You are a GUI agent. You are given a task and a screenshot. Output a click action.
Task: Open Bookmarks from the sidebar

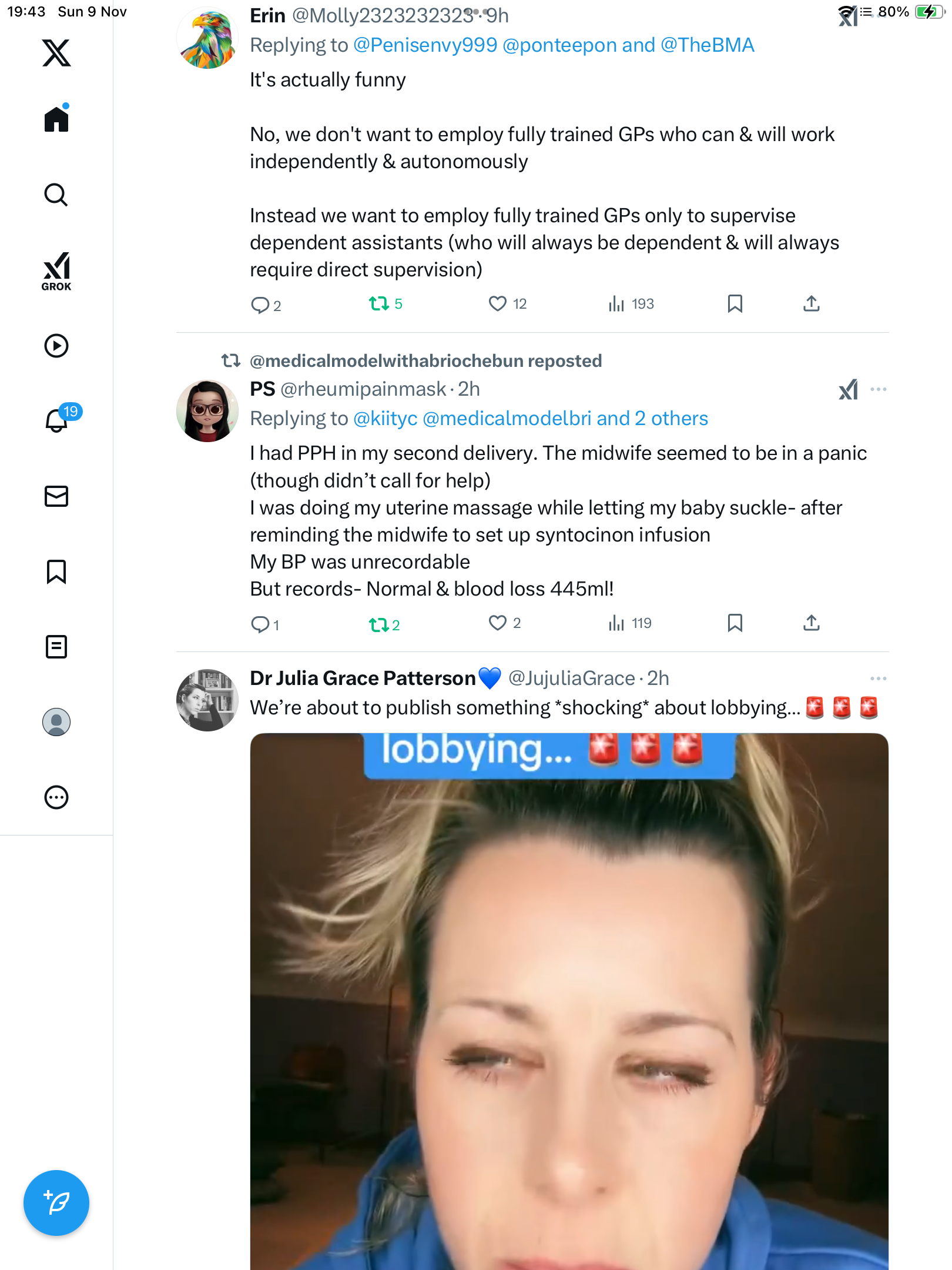coord(56,571)
